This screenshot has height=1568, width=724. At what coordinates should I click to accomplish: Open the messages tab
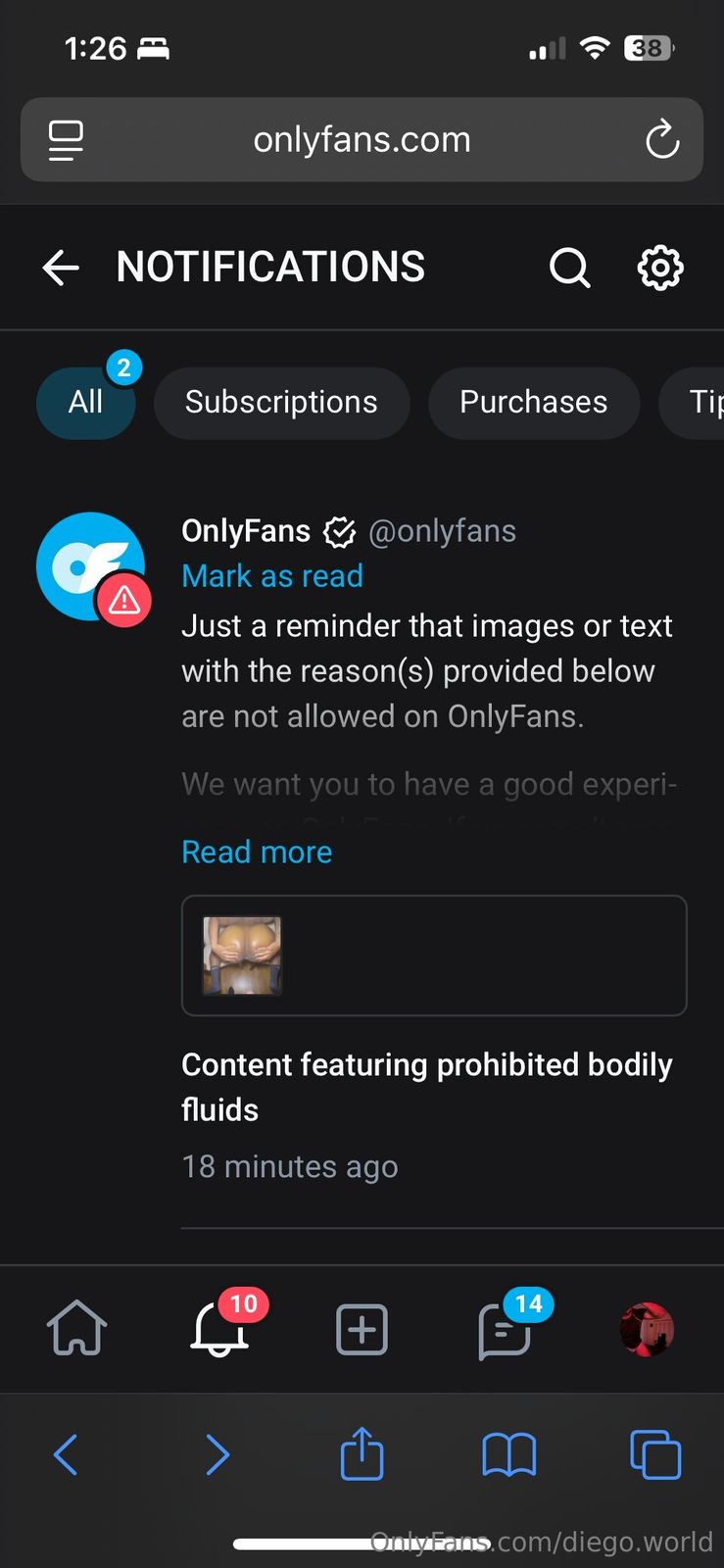point(505,1330)
